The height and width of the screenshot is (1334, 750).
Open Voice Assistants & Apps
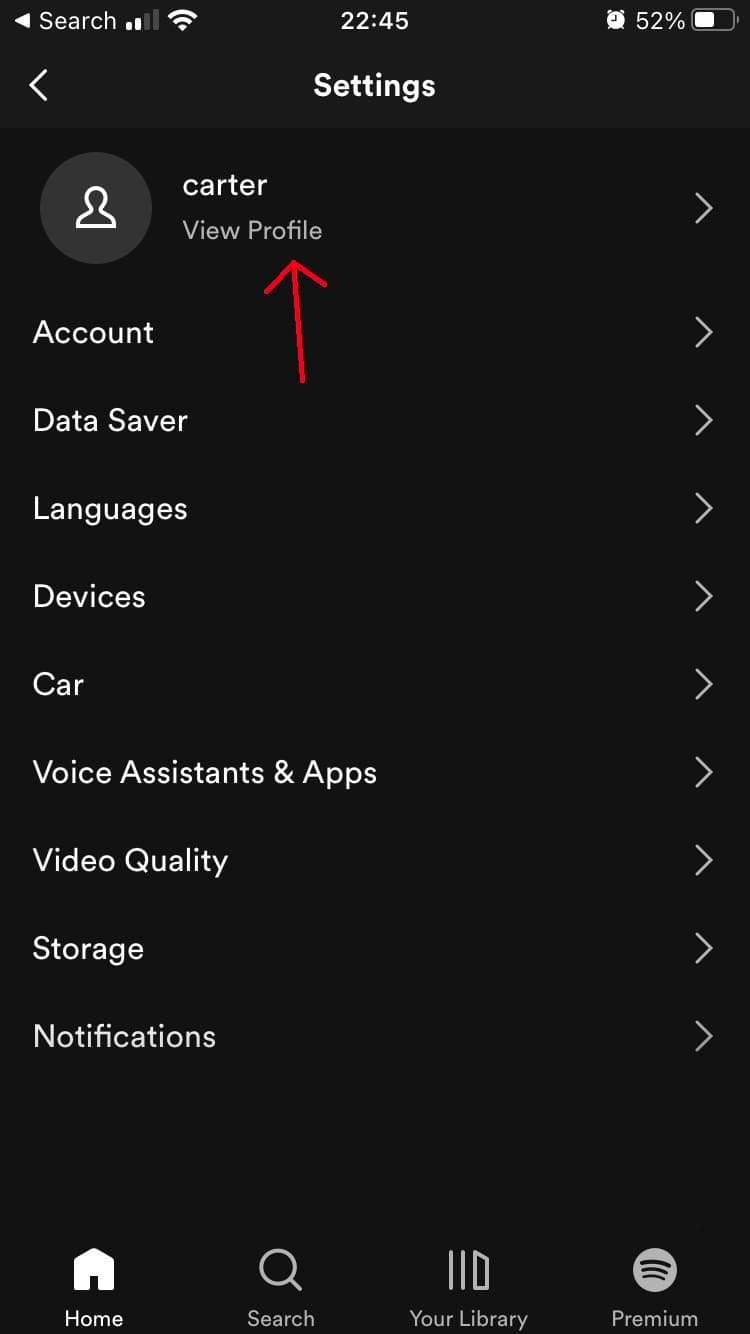coord(375,772)
